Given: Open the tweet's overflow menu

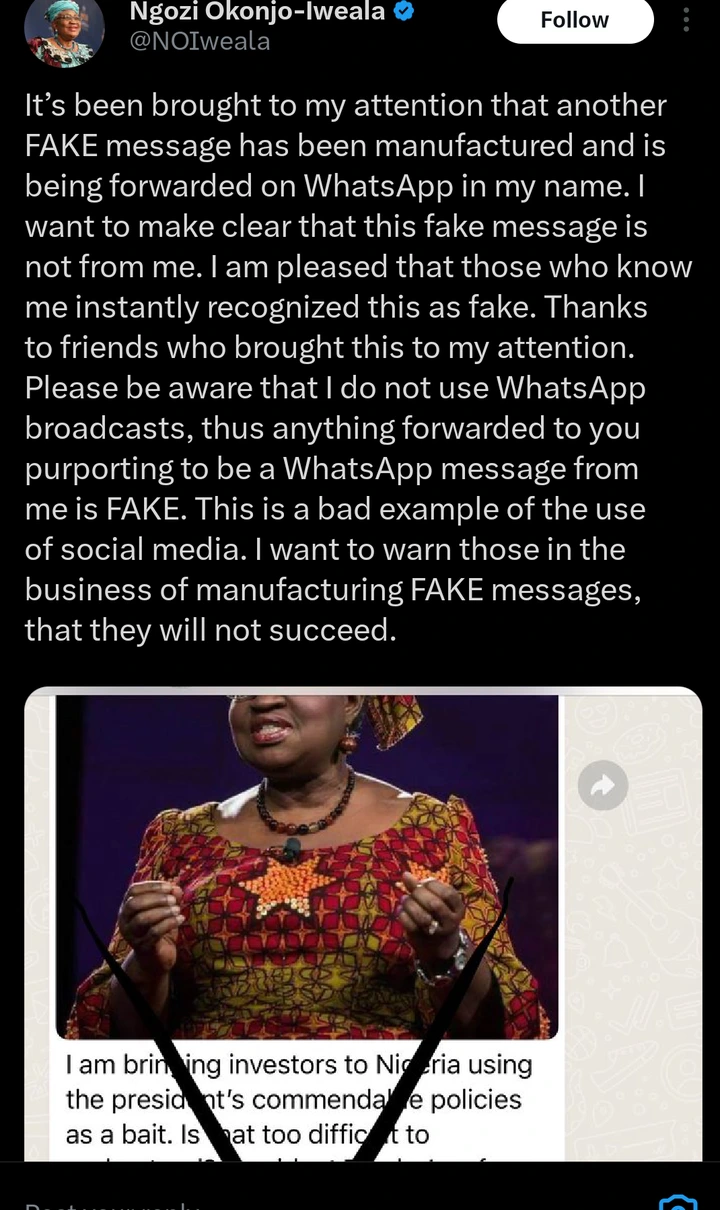Looking at the screenshot, I should point(685,20).
